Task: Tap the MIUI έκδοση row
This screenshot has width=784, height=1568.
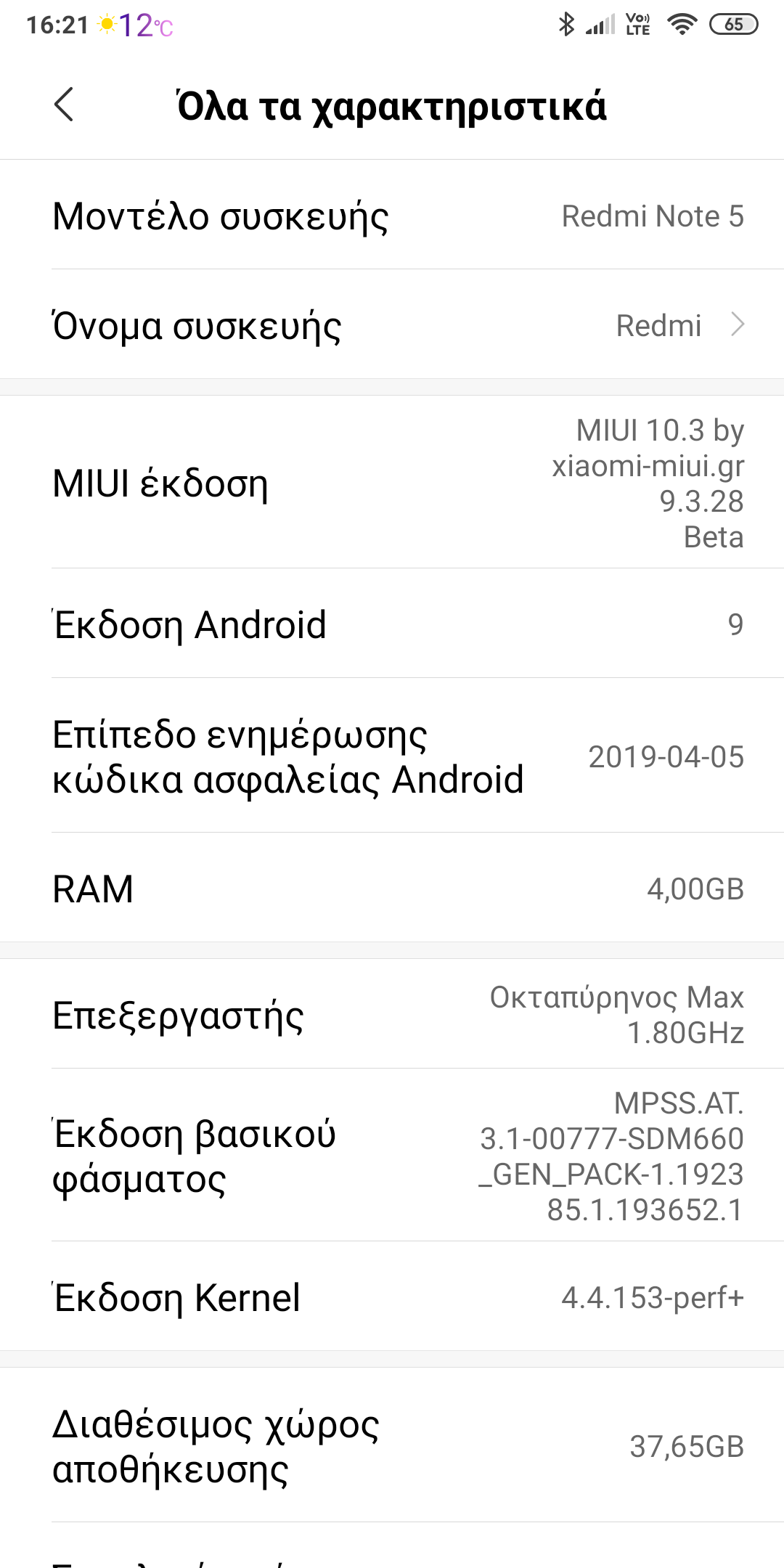Action: coord(392,483)
